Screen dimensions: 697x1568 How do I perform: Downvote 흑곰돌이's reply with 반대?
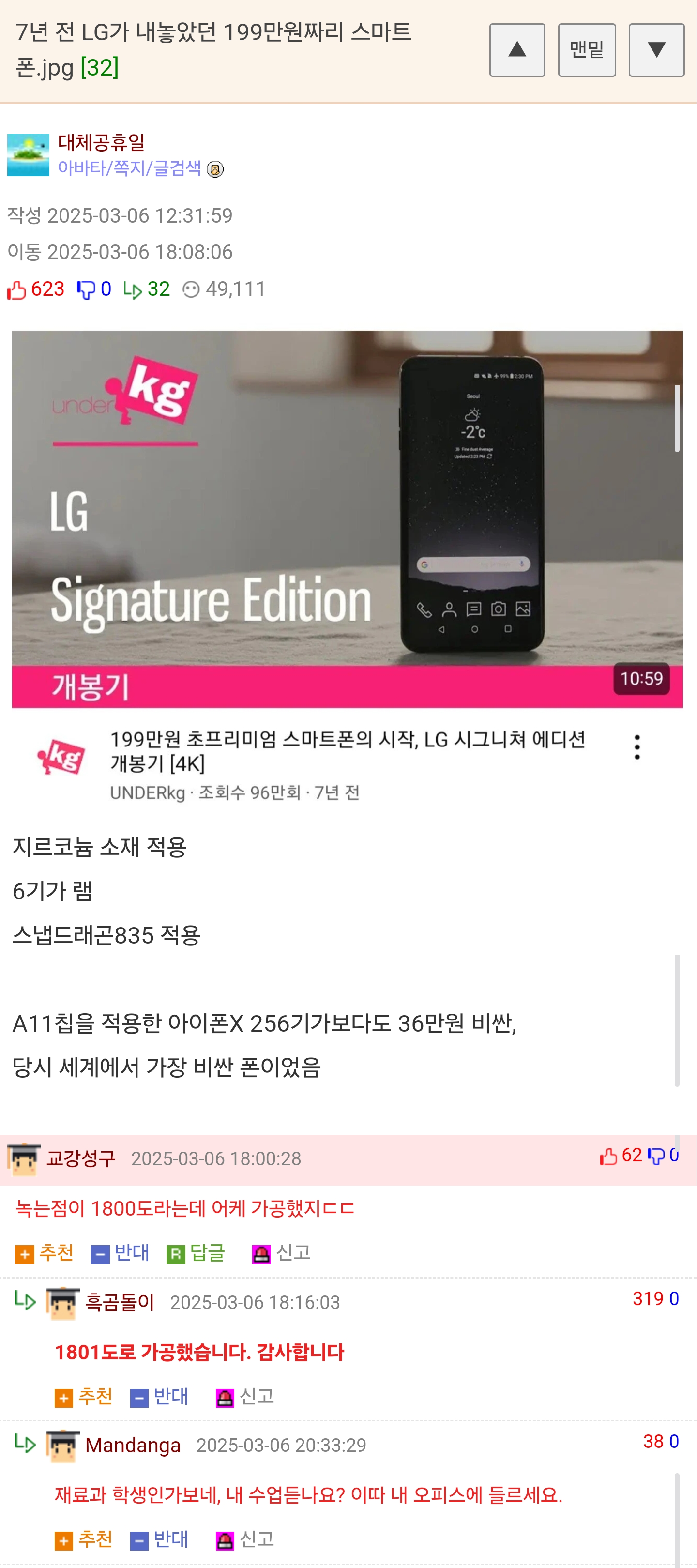[x=160, y=1396]
